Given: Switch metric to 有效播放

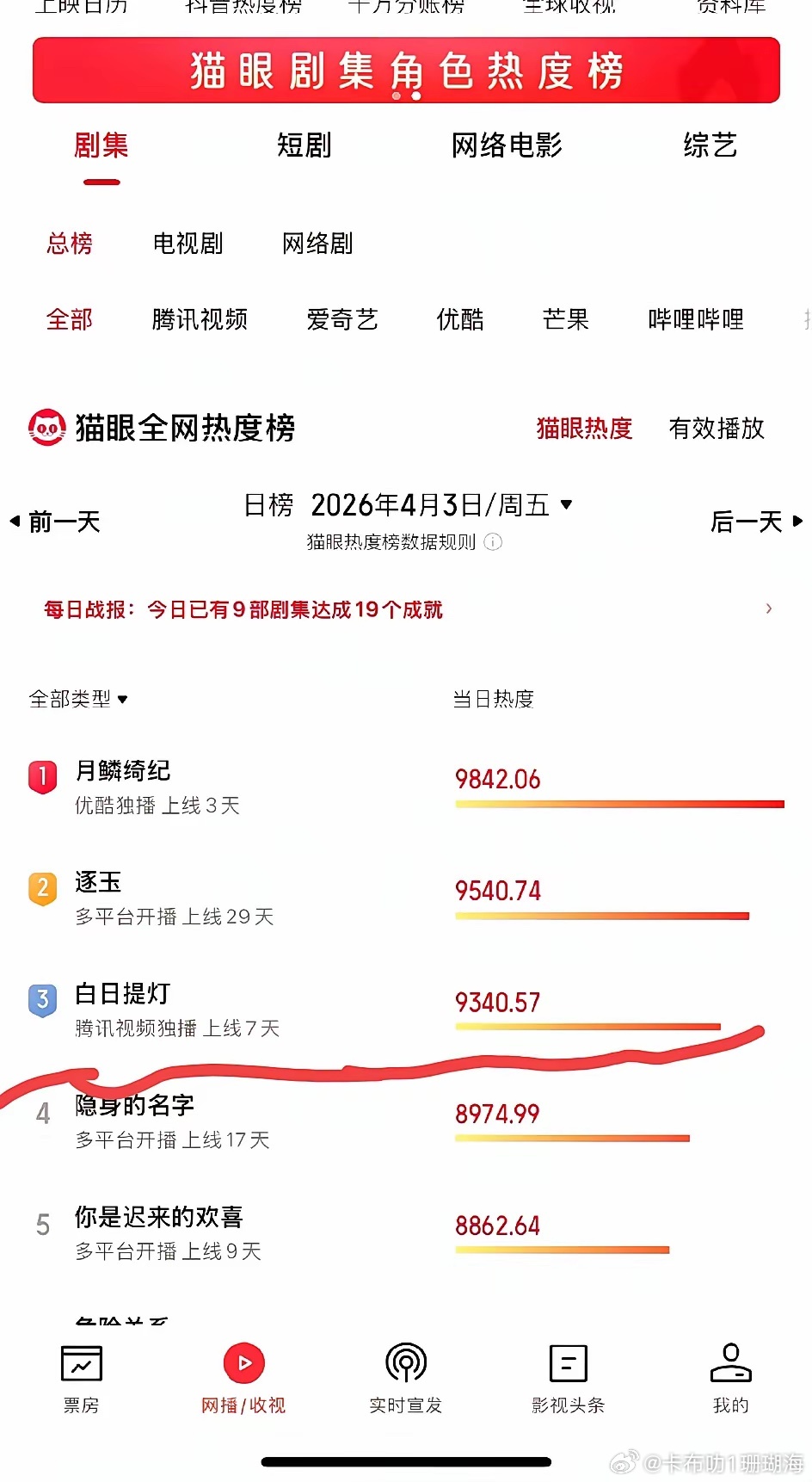Looking at the screenshot, I should 717,428.
